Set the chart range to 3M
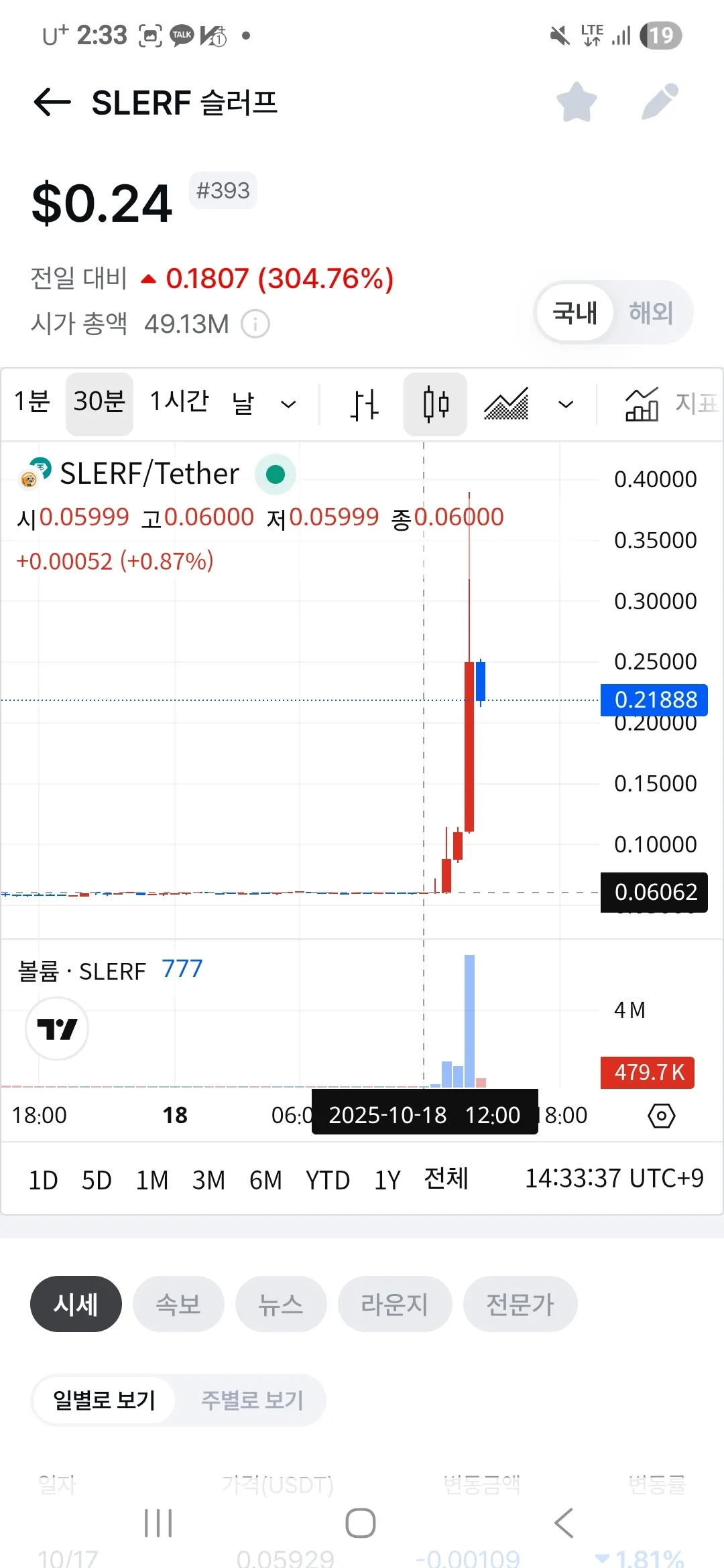This screenshot has height=1568, width=724. [208, 1180]
